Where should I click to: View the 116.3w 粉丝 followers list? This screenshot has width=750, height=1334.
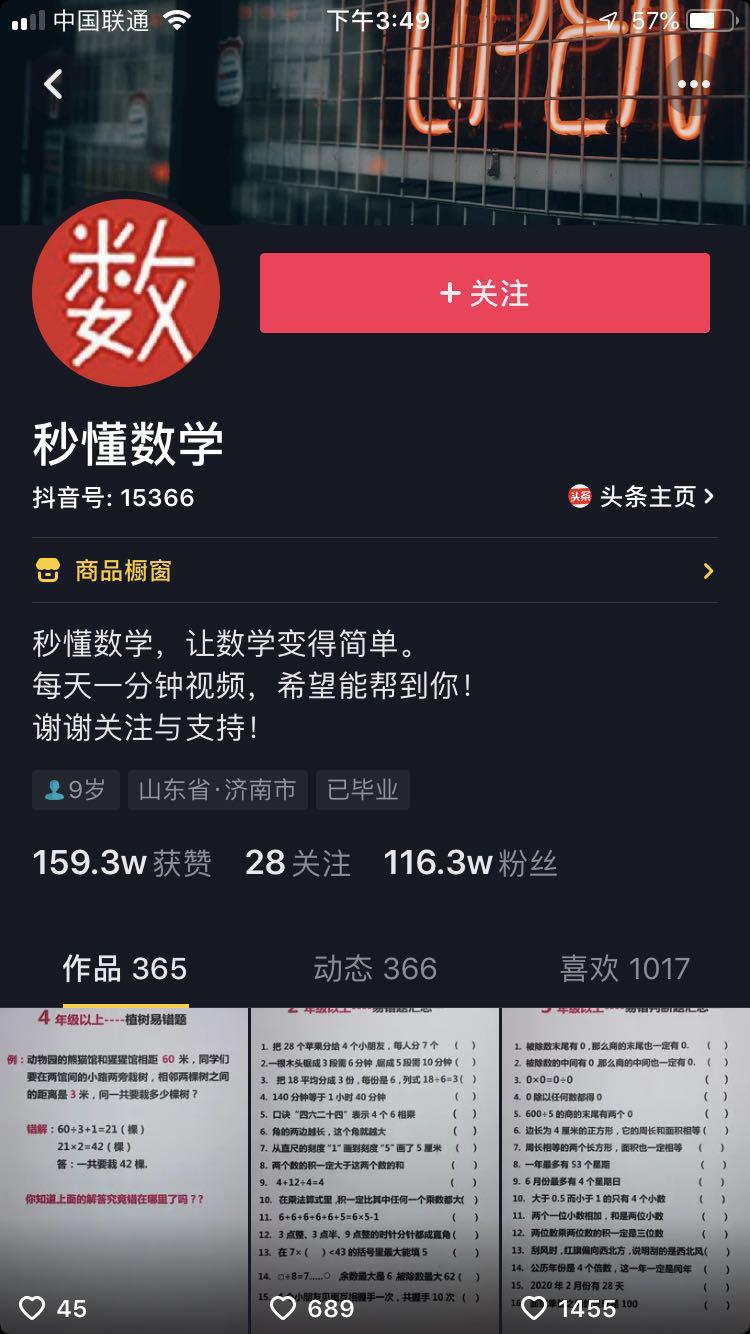point(470,863)
